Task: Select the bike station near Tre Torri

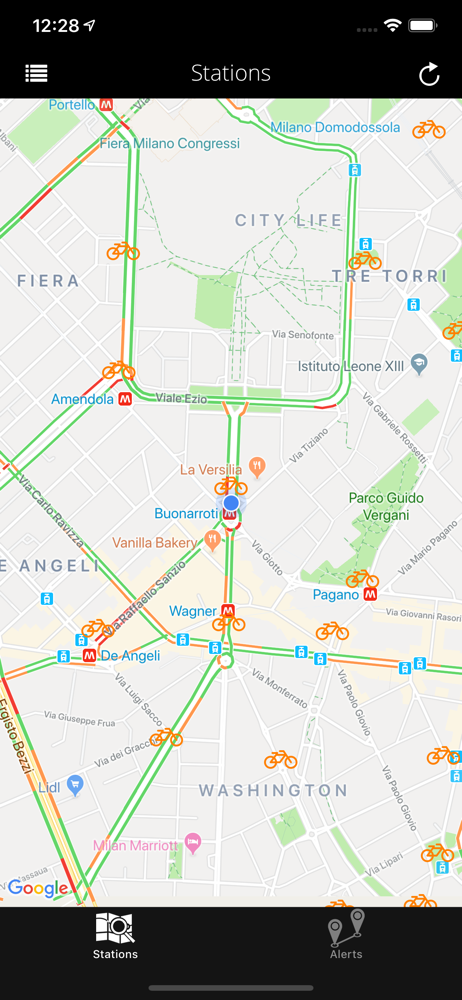Action: [x=365, y=260]
